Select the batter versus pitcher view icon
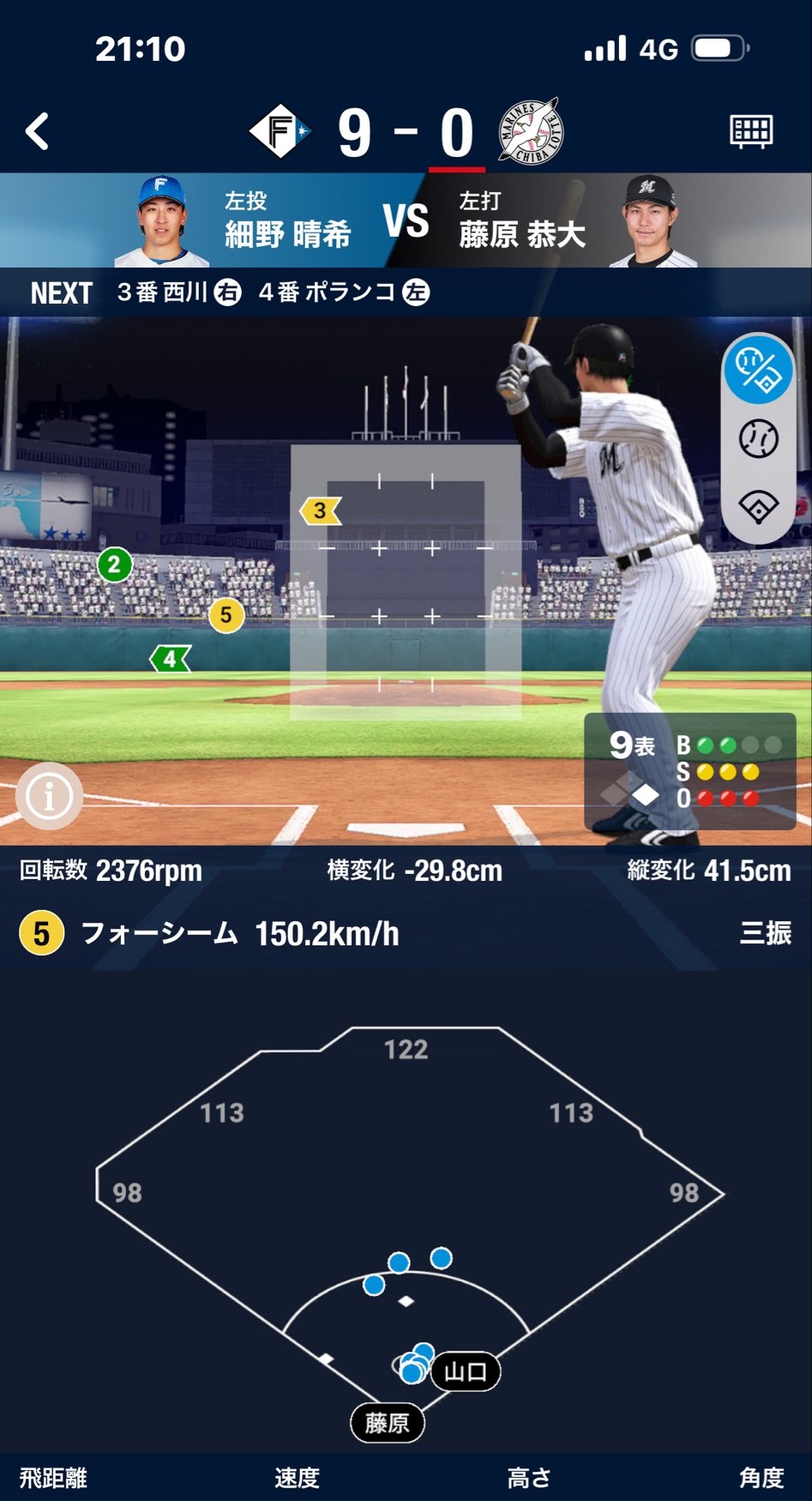812x1501 pixels. 759,370
